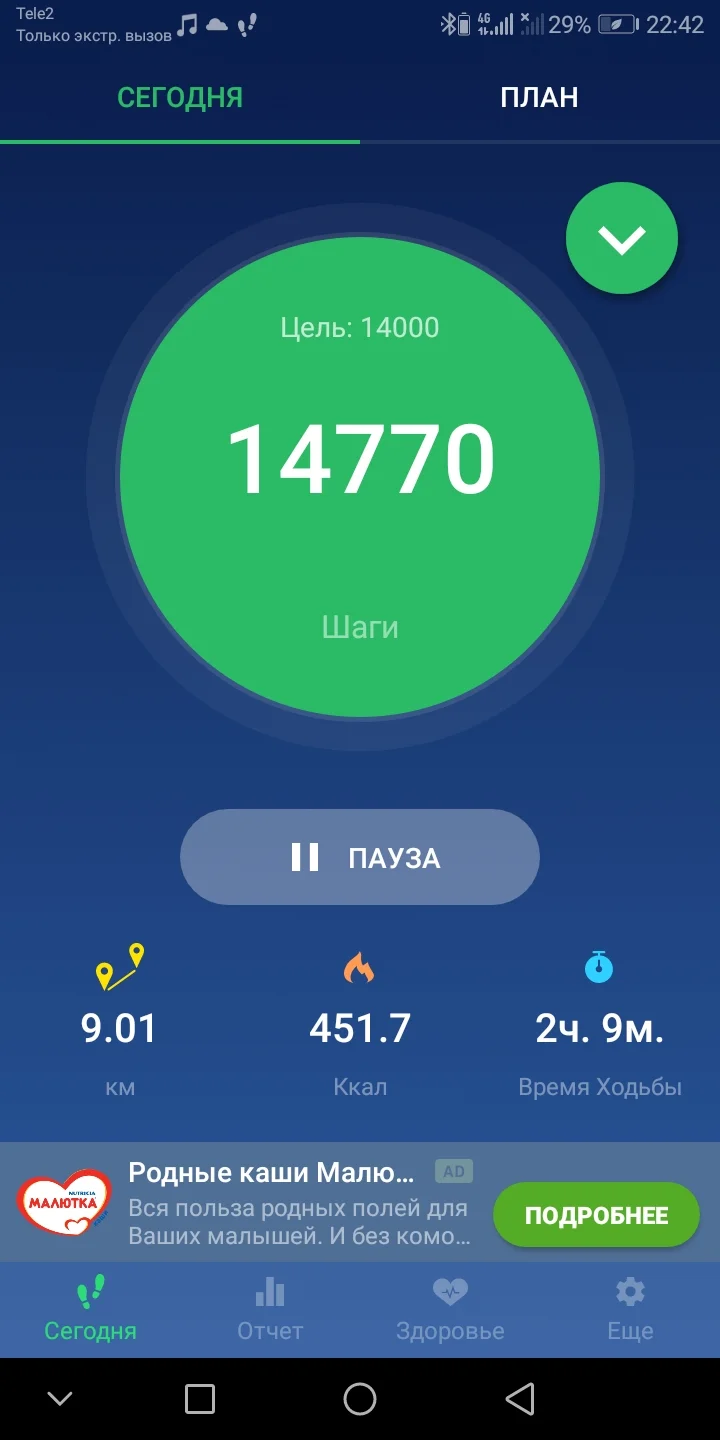The height and width of the screenshot is (1440, 720).
Task: Select the СЕГОДНЯ top tab
Action: [x=180, y=97]
